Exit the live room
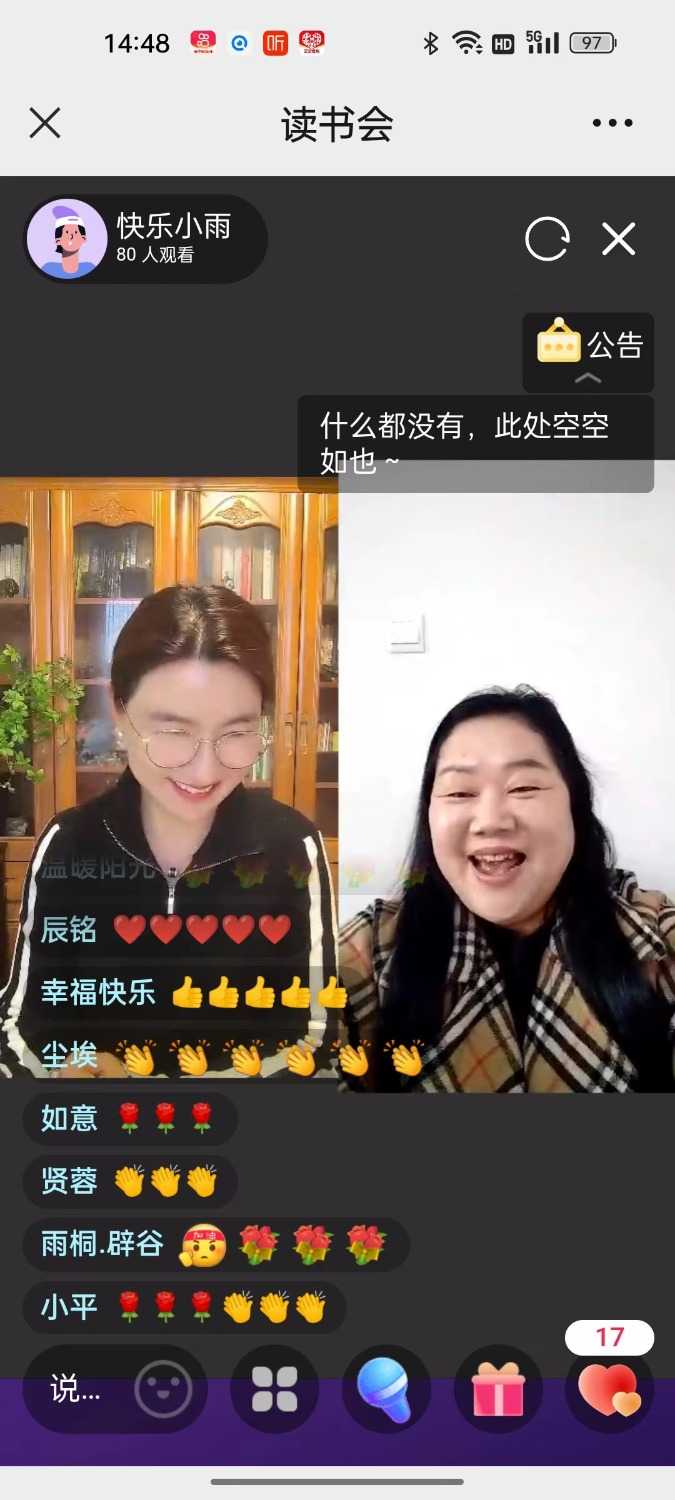The image size is (675, 1500). point(618,239)
